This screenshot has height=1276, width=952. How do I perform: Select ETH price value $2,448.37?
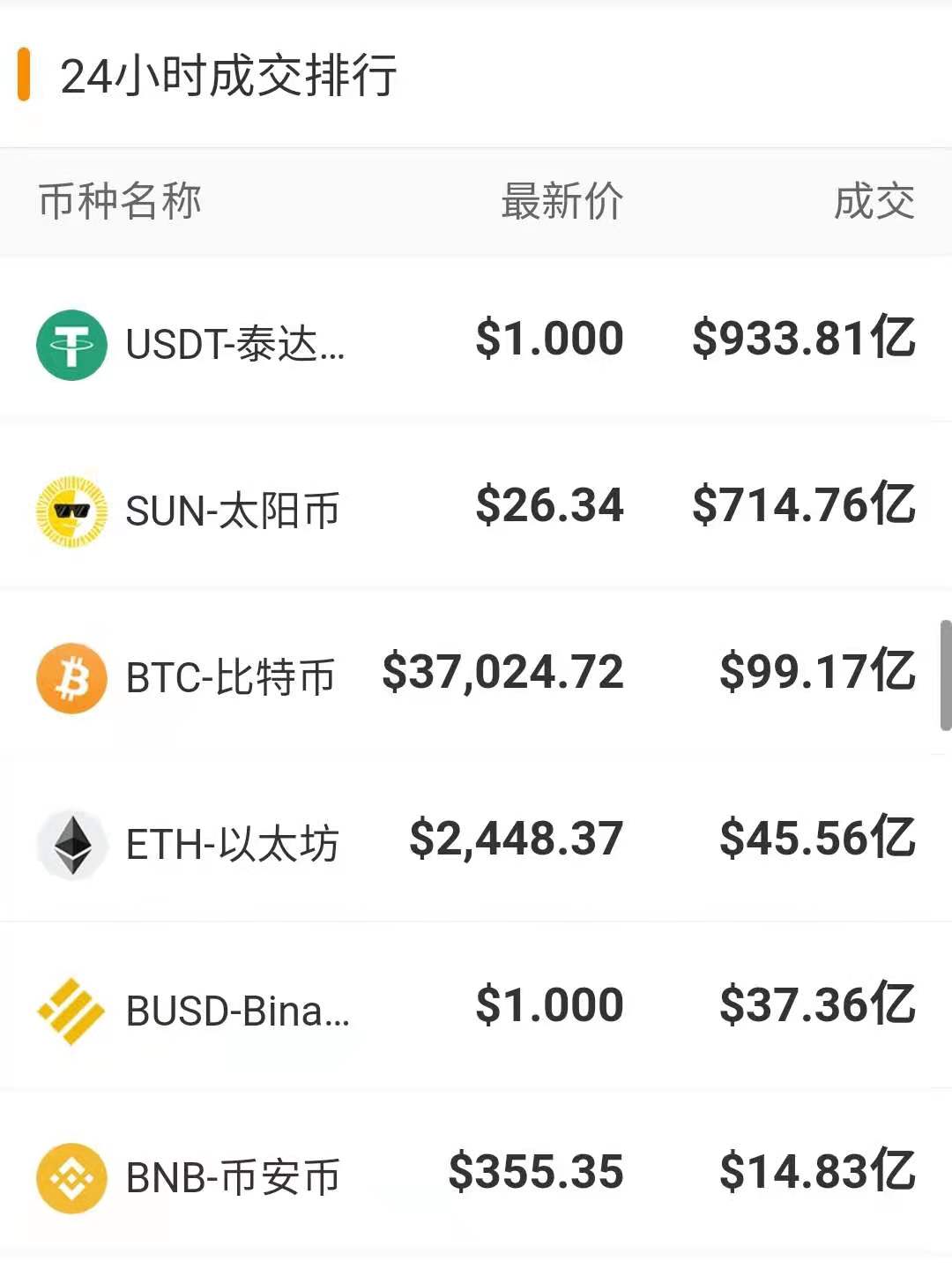click(x=516, y=839)
